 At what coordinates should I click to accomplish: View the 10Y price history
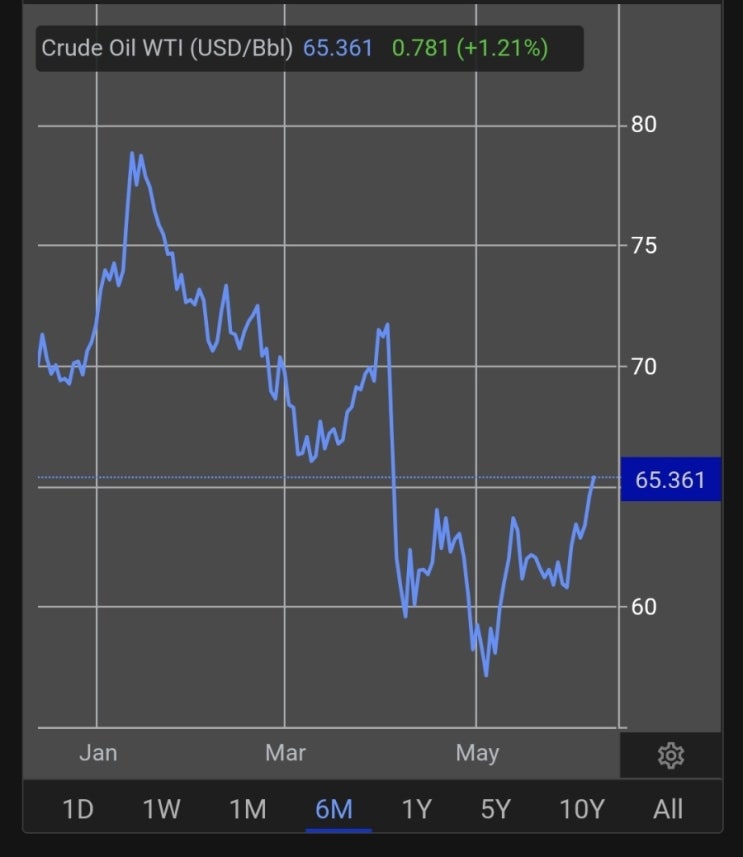581,808
